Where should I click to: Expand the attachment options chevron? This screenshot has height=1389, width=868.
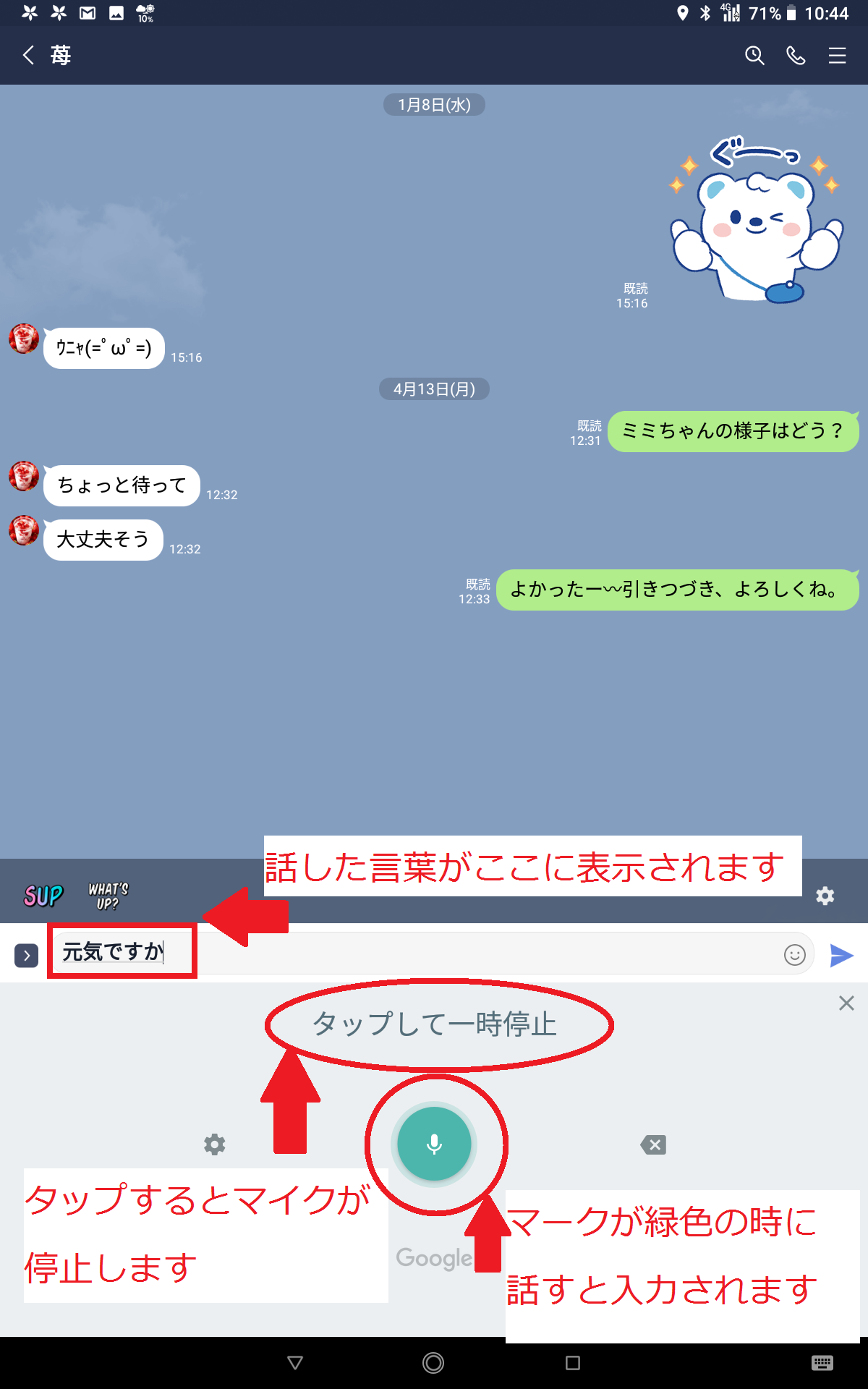pos(27,956)
